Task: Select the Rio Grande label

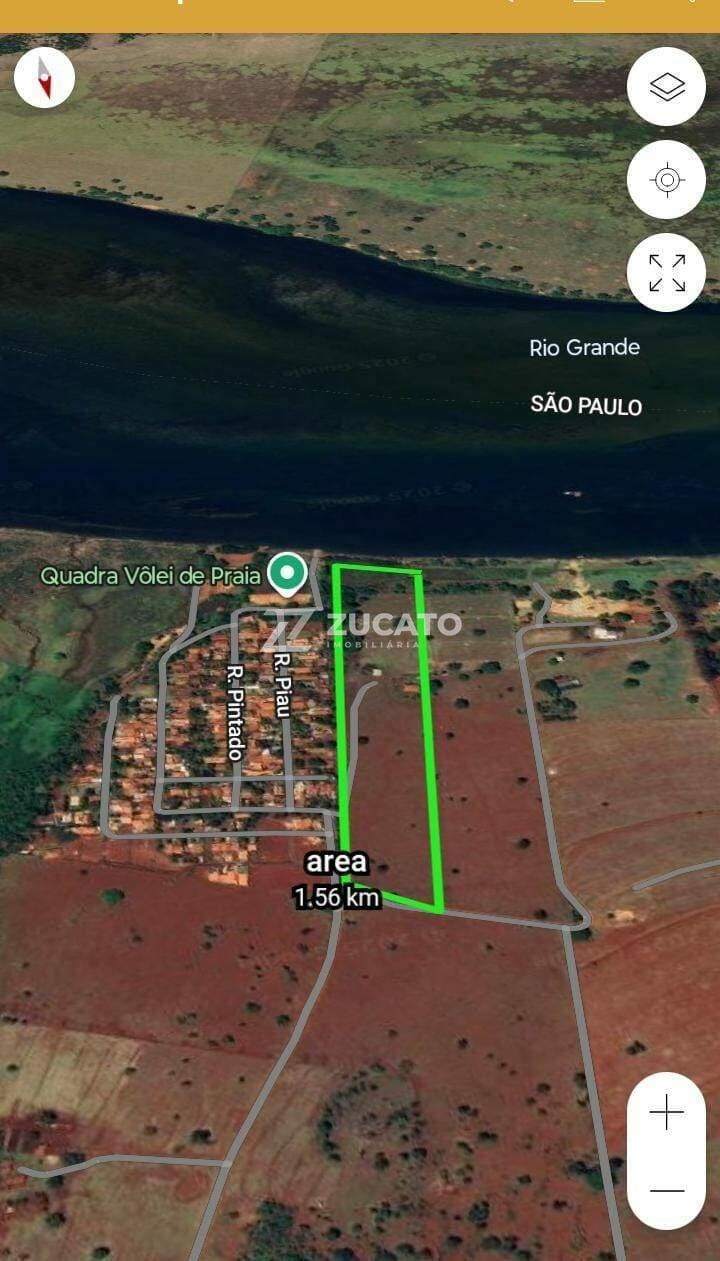Action: (x=585, y=348)
